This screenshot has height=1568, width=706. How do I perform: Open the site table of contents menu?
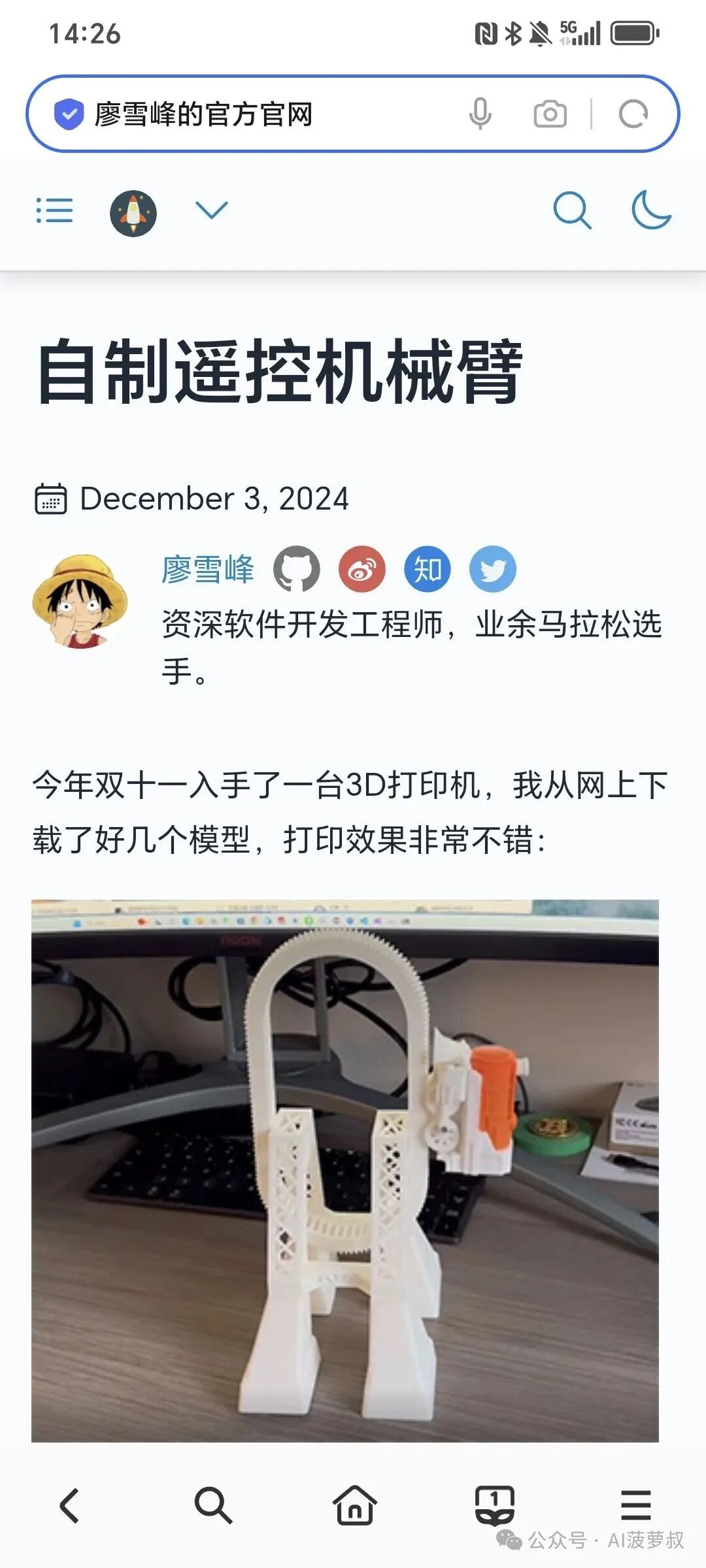(55, 210)
